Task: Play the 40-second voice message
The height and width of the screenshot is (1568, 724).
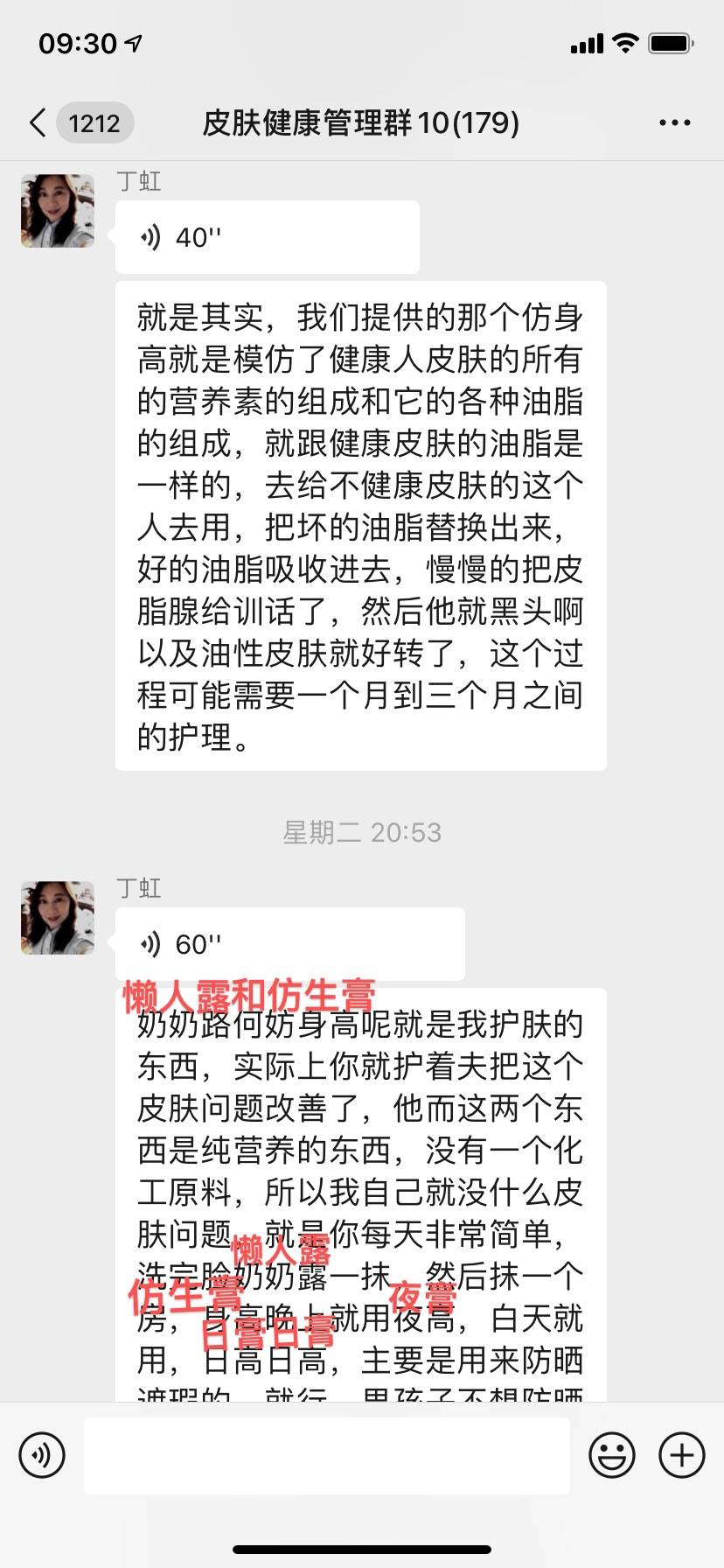Action: pos(267,237)
